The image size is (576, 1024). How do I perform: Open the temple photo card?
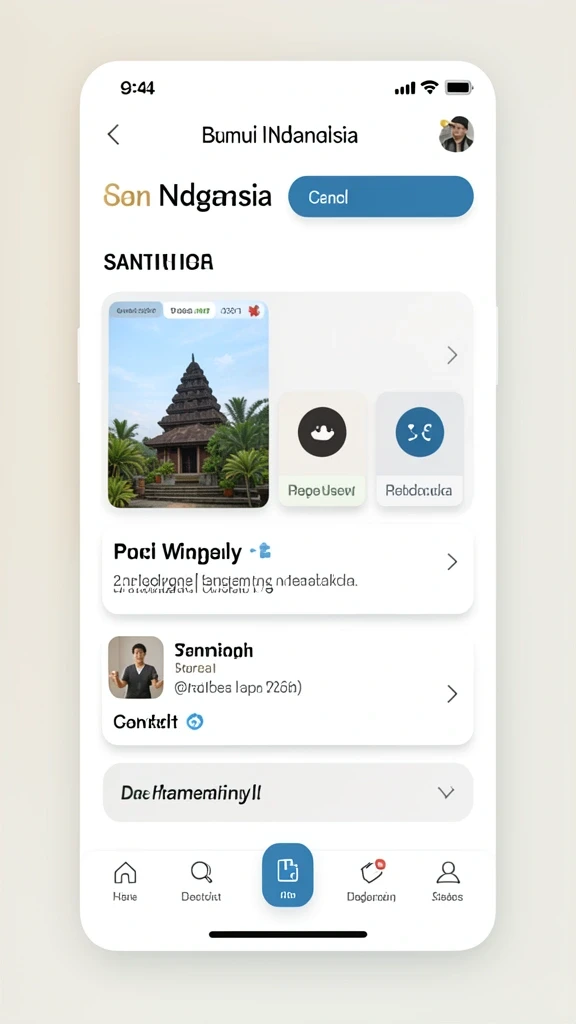point(188,404)
